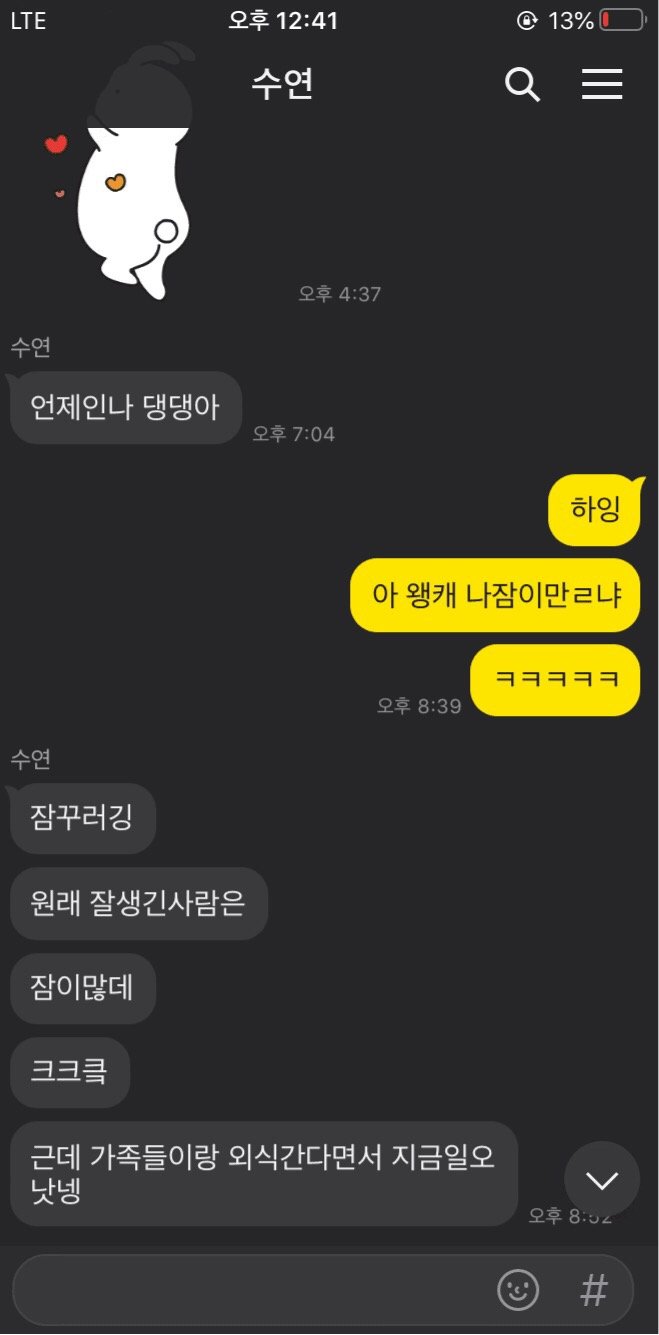Image resolution: width=659 pixels, height=1335 pixels.
Task: Jump to the latest message arrow
Action: click(x=602, y=1180)
